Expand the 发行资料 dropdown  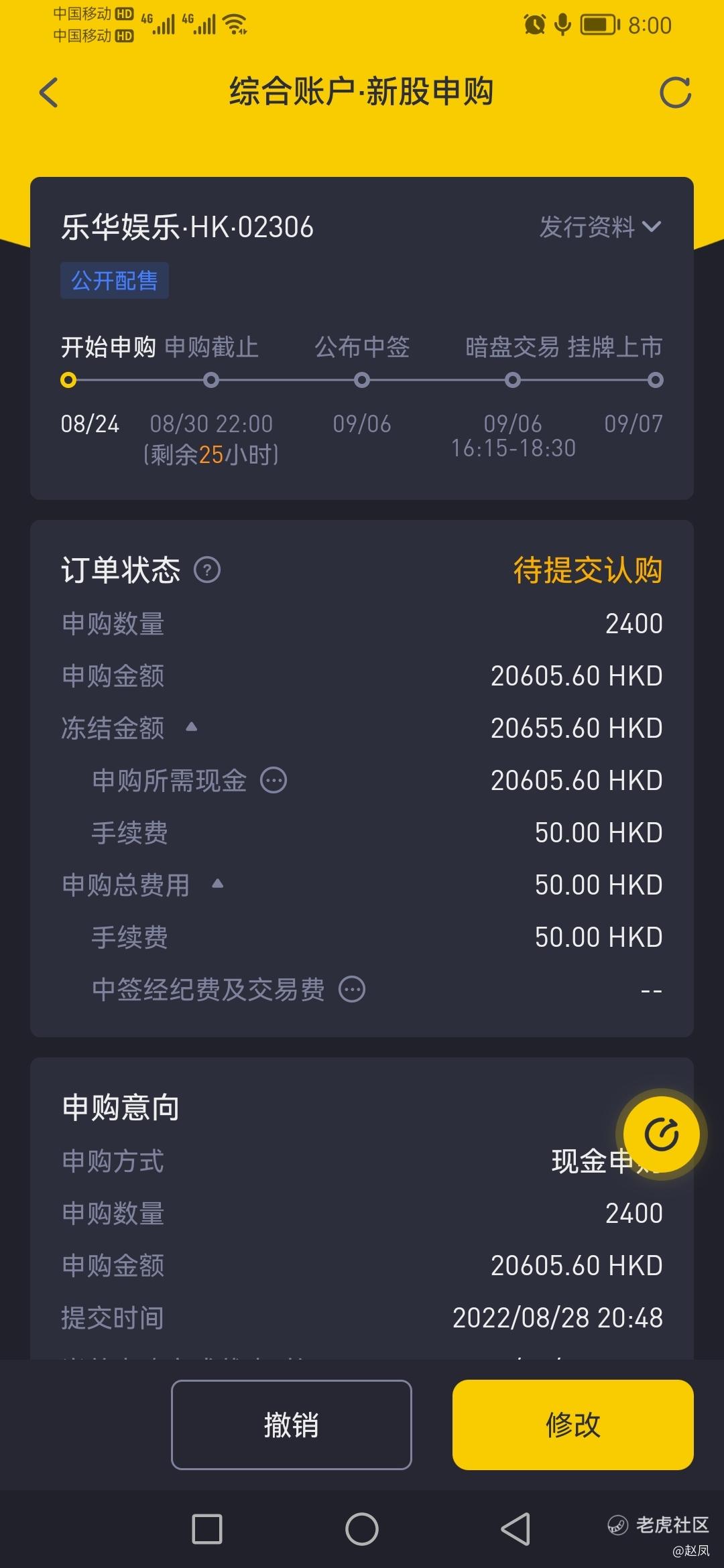click(600, 227)
